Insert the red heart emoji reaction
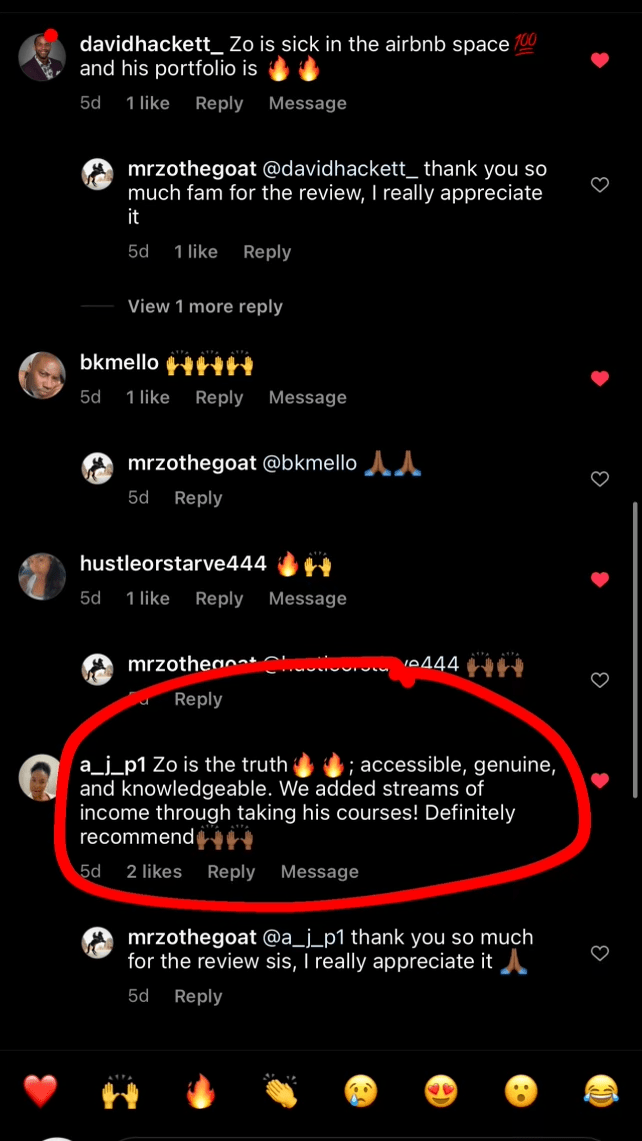This screenshot has width=642, height=1141. point(40,1091)
